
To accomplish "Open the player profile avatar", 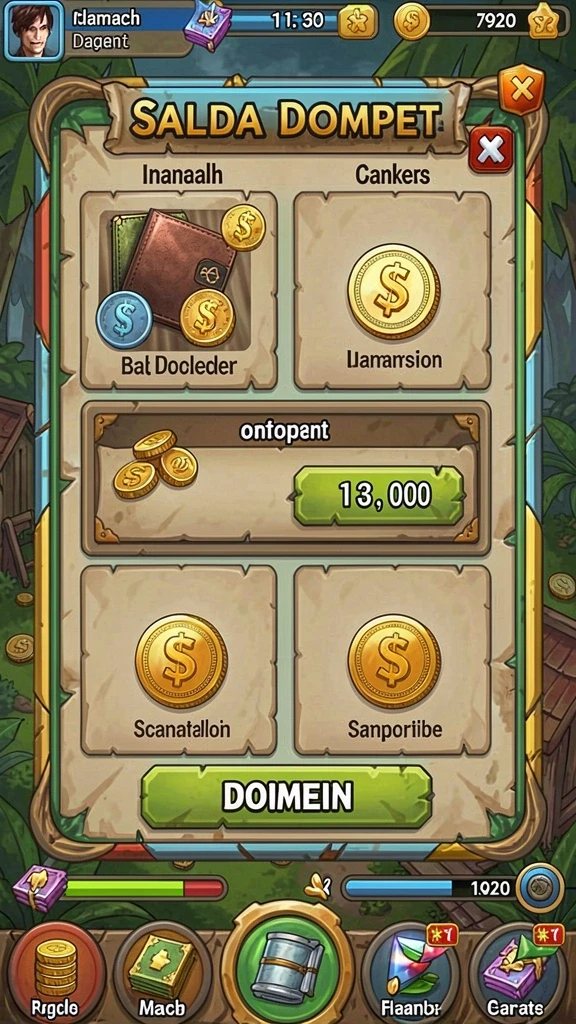I will pyautogui.click(x=33, y=29).
